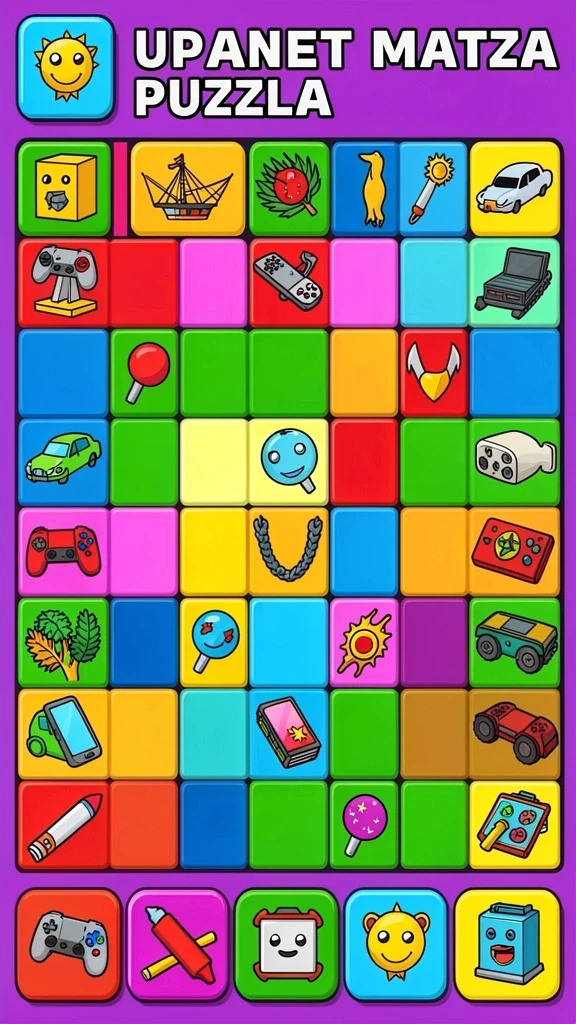Select the red buggy tile on brown
Image resolution: width=576 pixels, height=1024 pixels.
(515, 733)
